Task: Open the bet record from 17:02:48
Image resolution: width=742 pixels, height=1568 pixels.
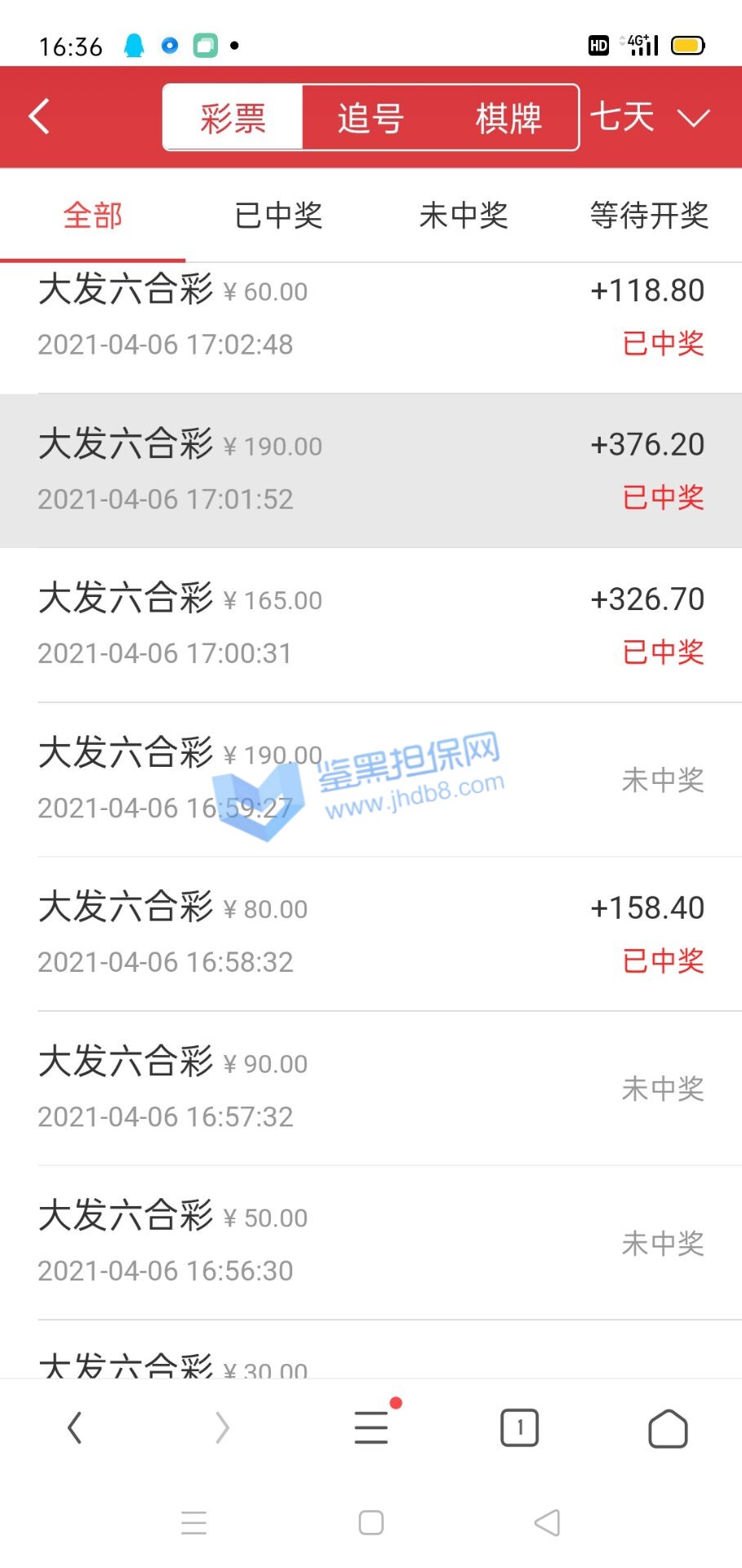Action: pyautogui.click(x=371, y=317)
